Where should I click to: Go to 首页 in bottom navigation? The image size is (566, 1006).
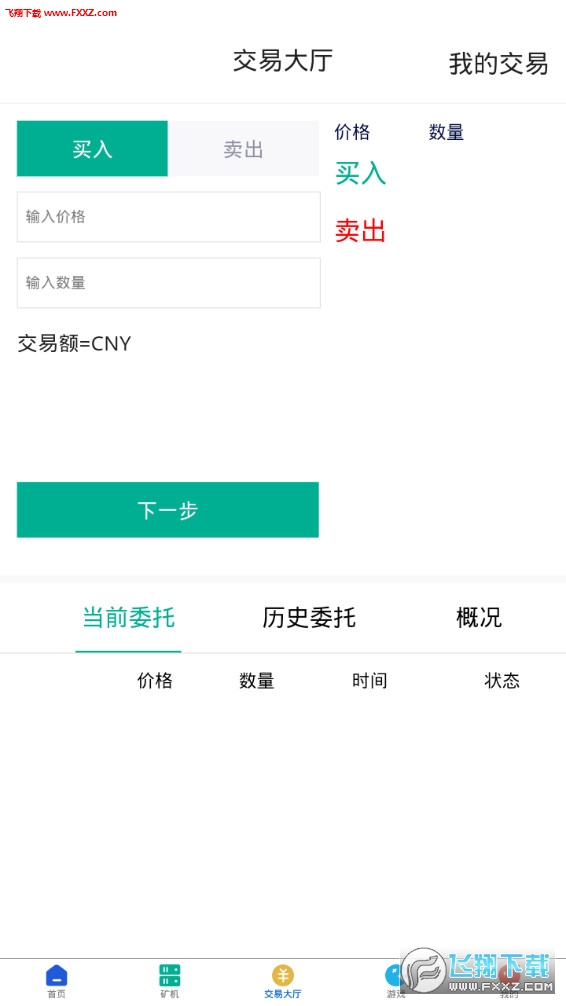(x=56, y=982)
